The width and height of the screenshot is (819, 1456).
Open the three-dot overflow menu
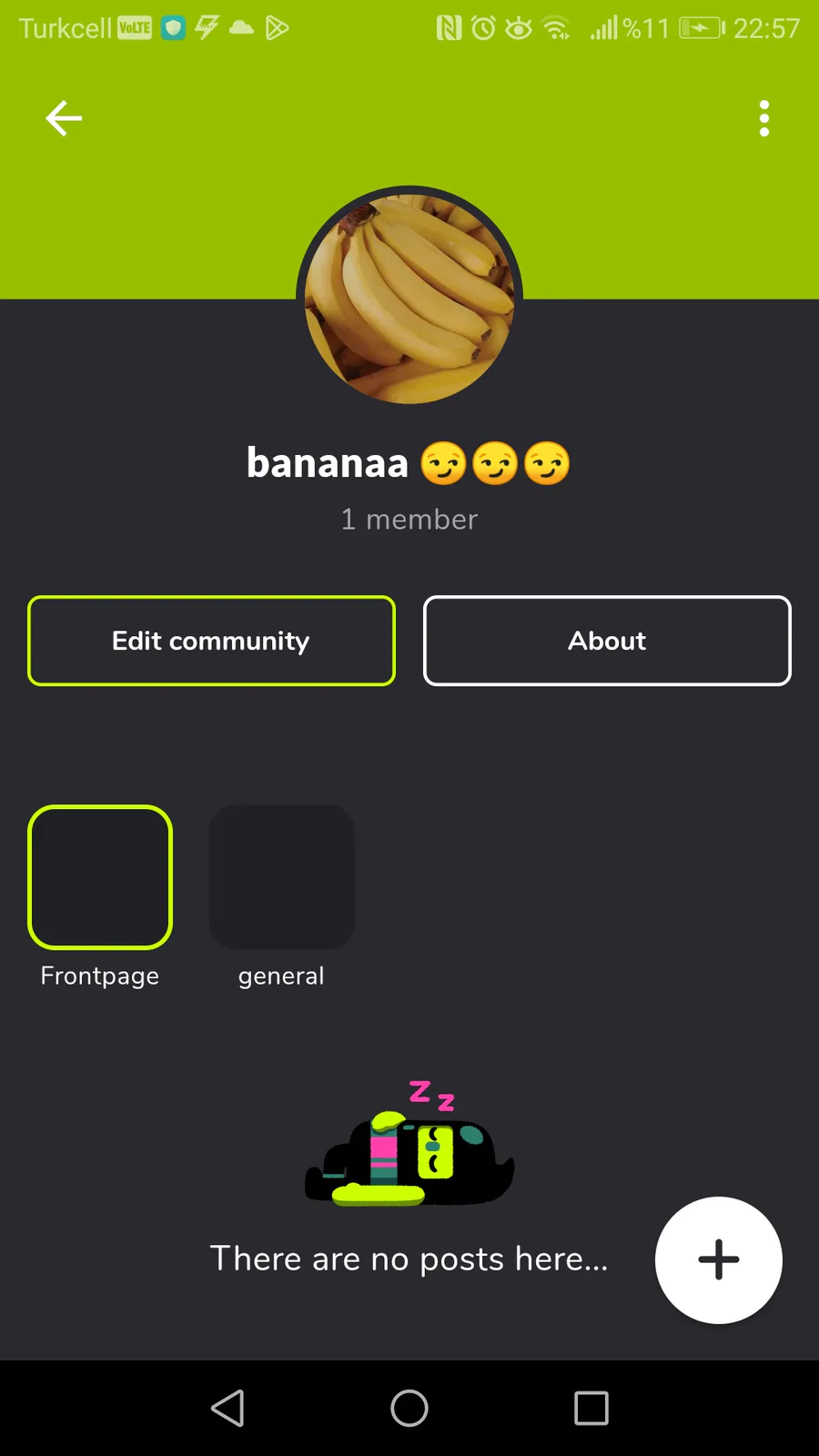pyautogui.click(x=763, y=118)
